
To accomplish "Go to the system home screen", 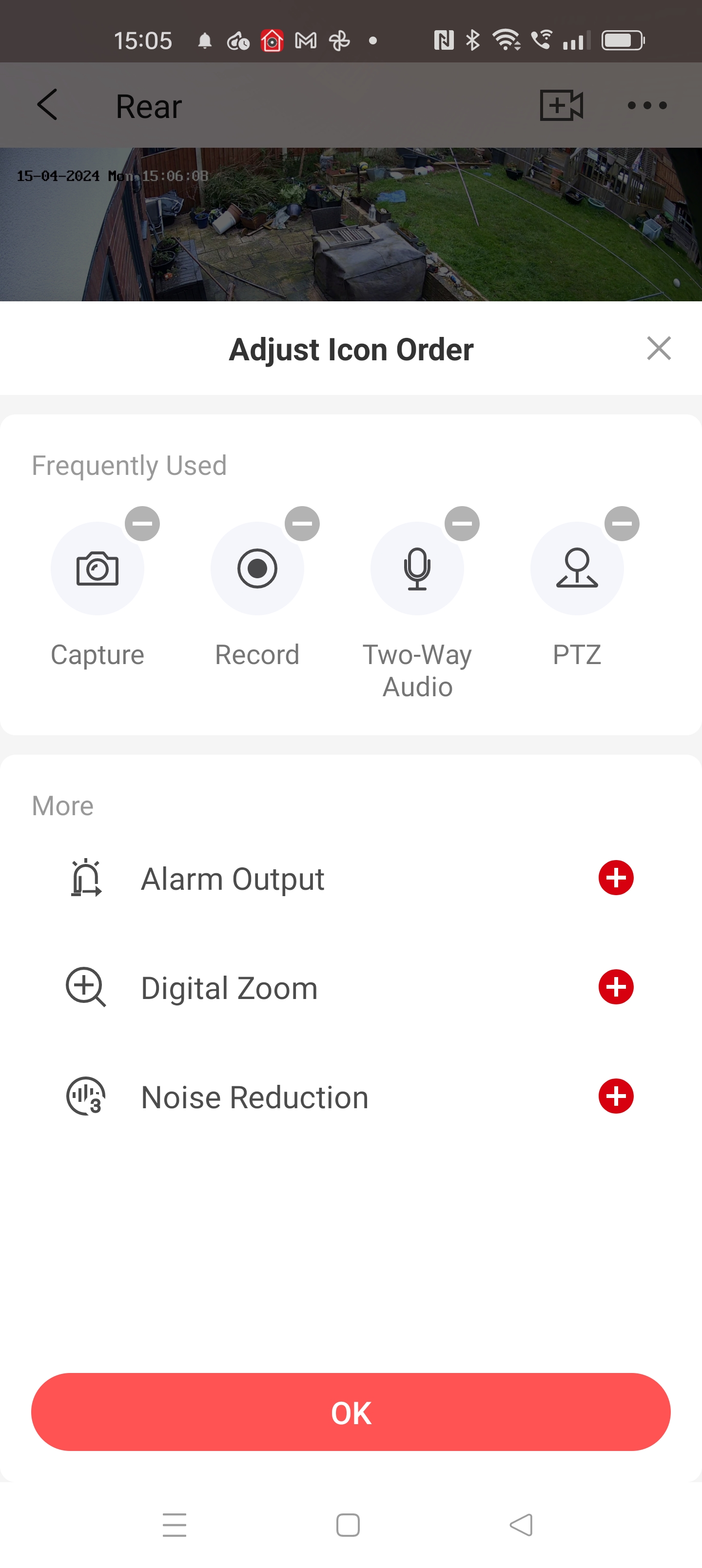I will tap(348, 1525).
